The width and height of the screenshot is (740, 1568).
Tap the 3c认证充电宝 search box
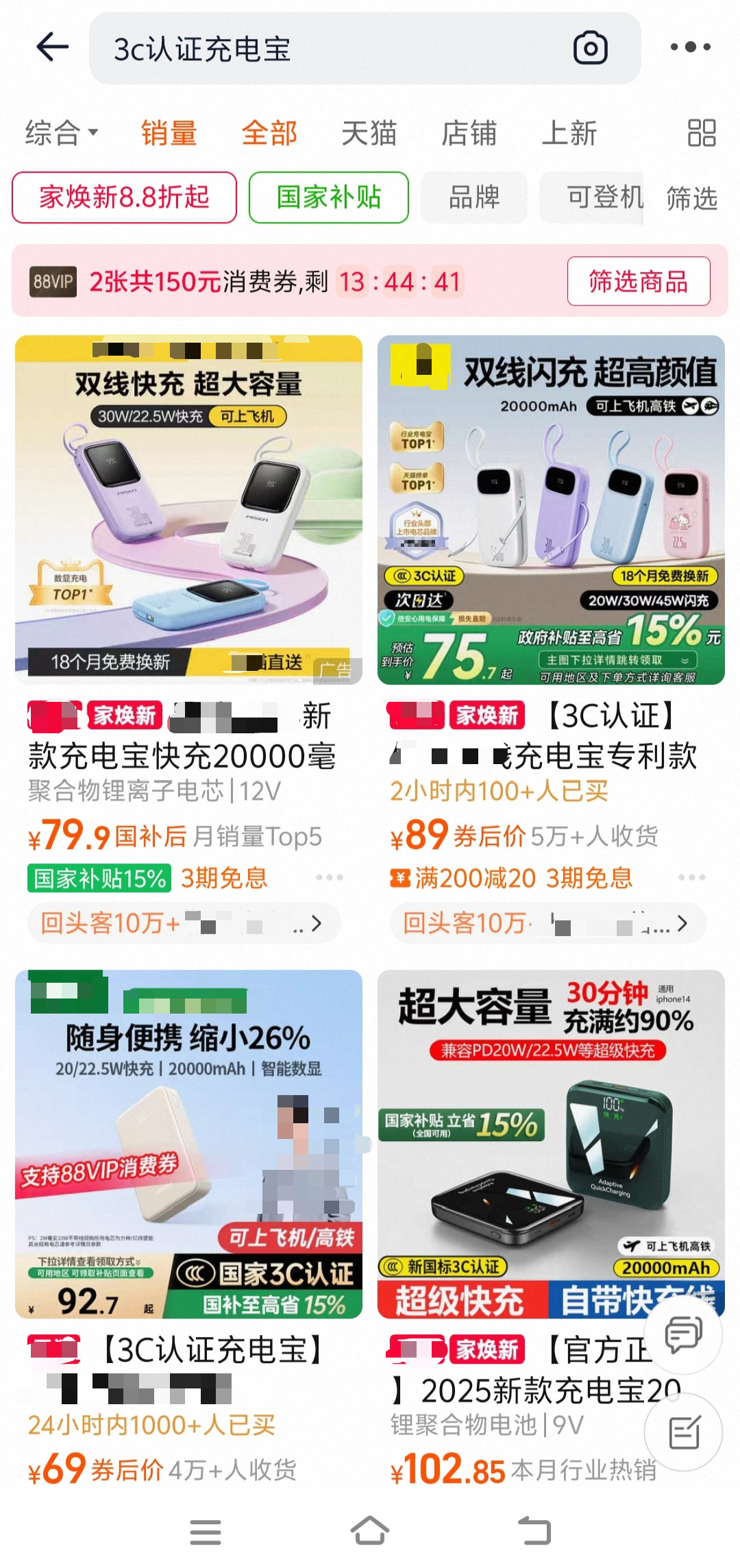tap(329, 49)
